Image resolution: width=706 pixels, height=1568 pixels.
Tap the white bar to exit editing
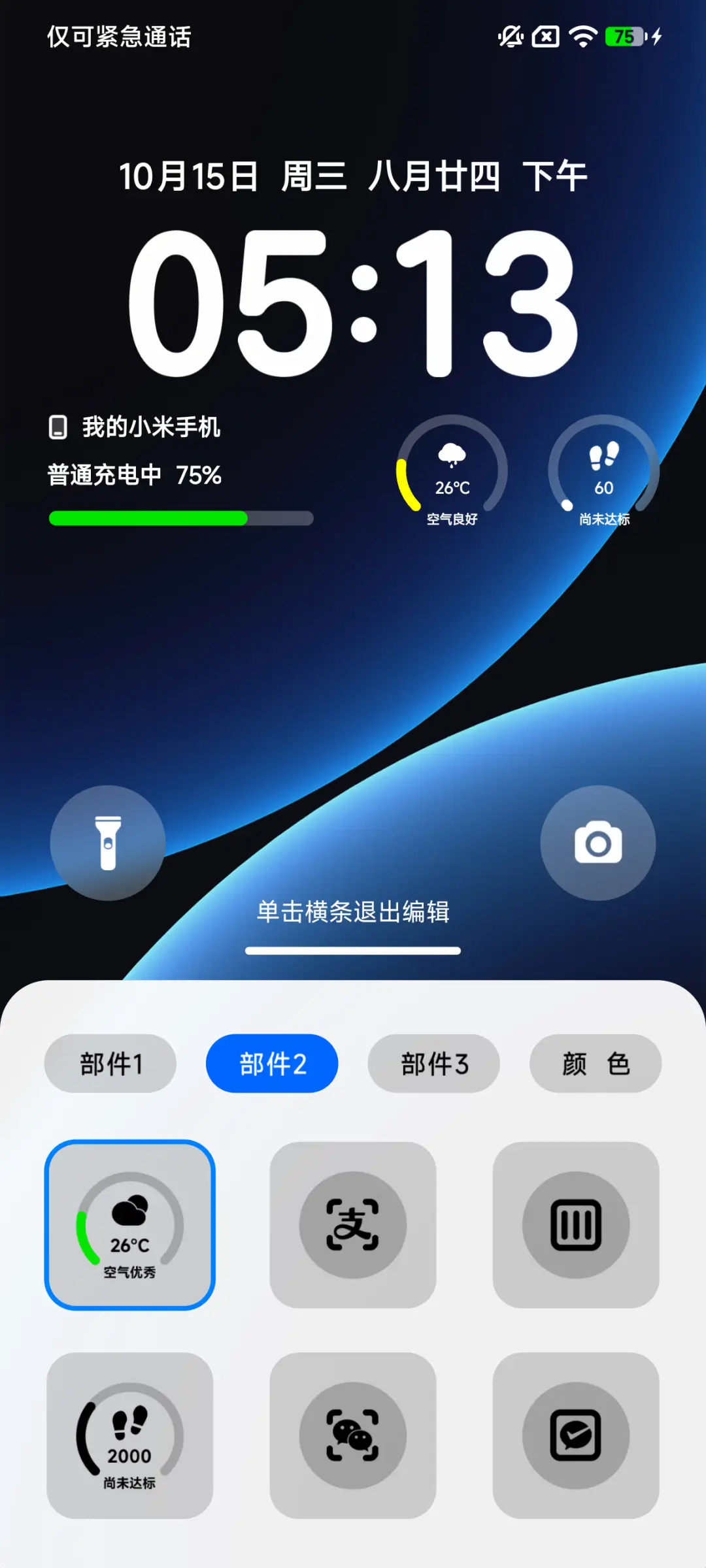[x=353, y=951]
